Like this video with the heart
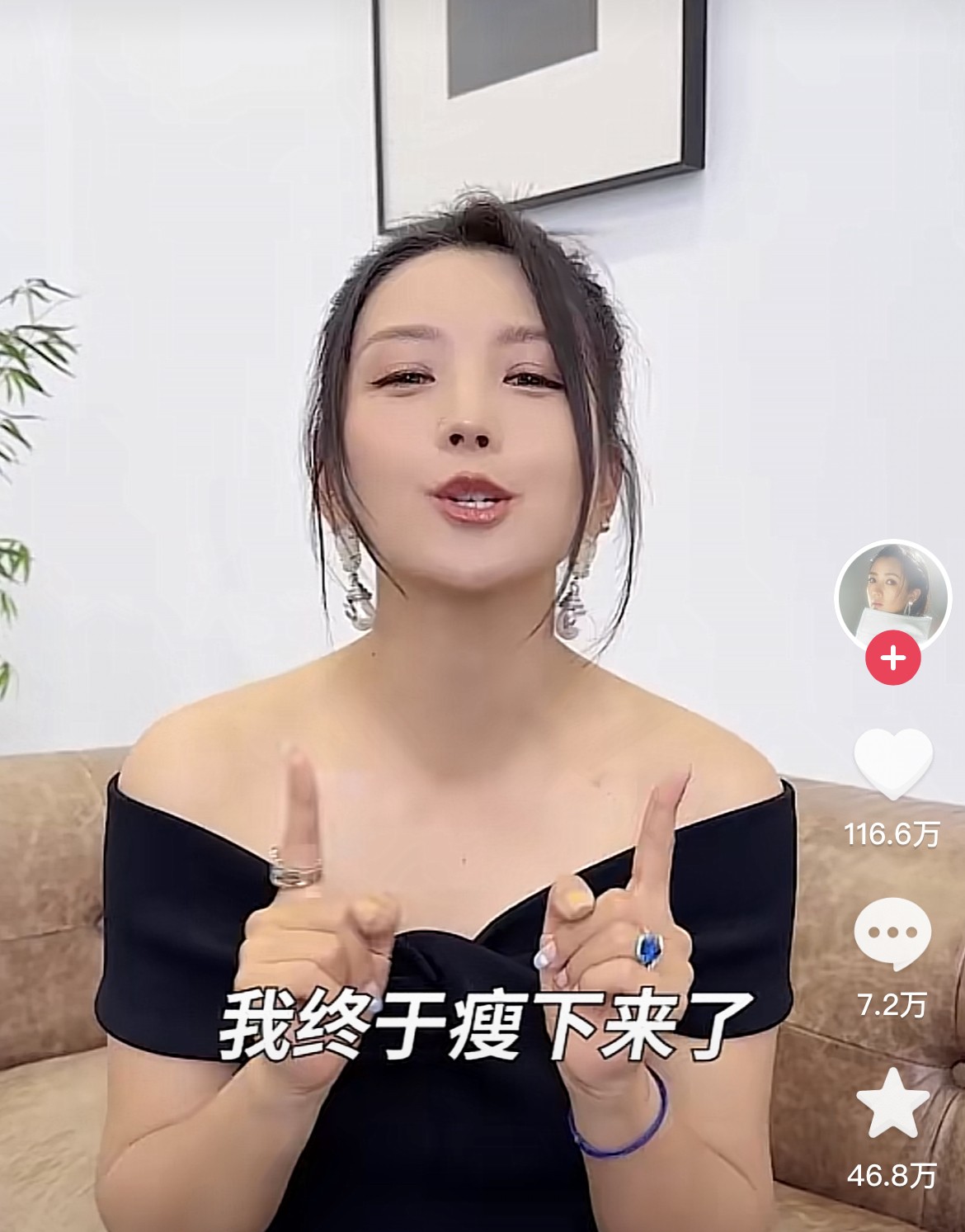965x1232 pixels. pyautogui.click(x=892, y=764)
